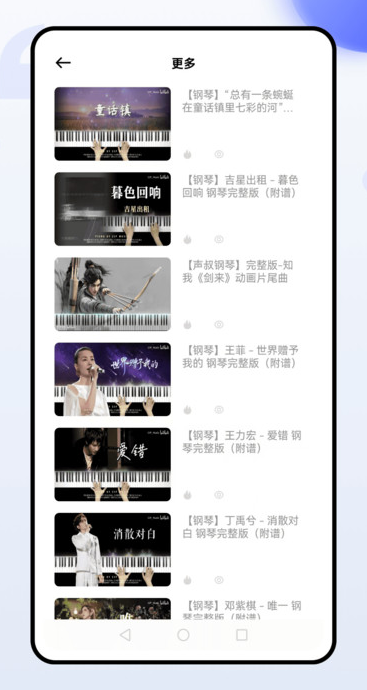Open the 童话镇 piano video

pyautogui.click(x=113, y=124)
